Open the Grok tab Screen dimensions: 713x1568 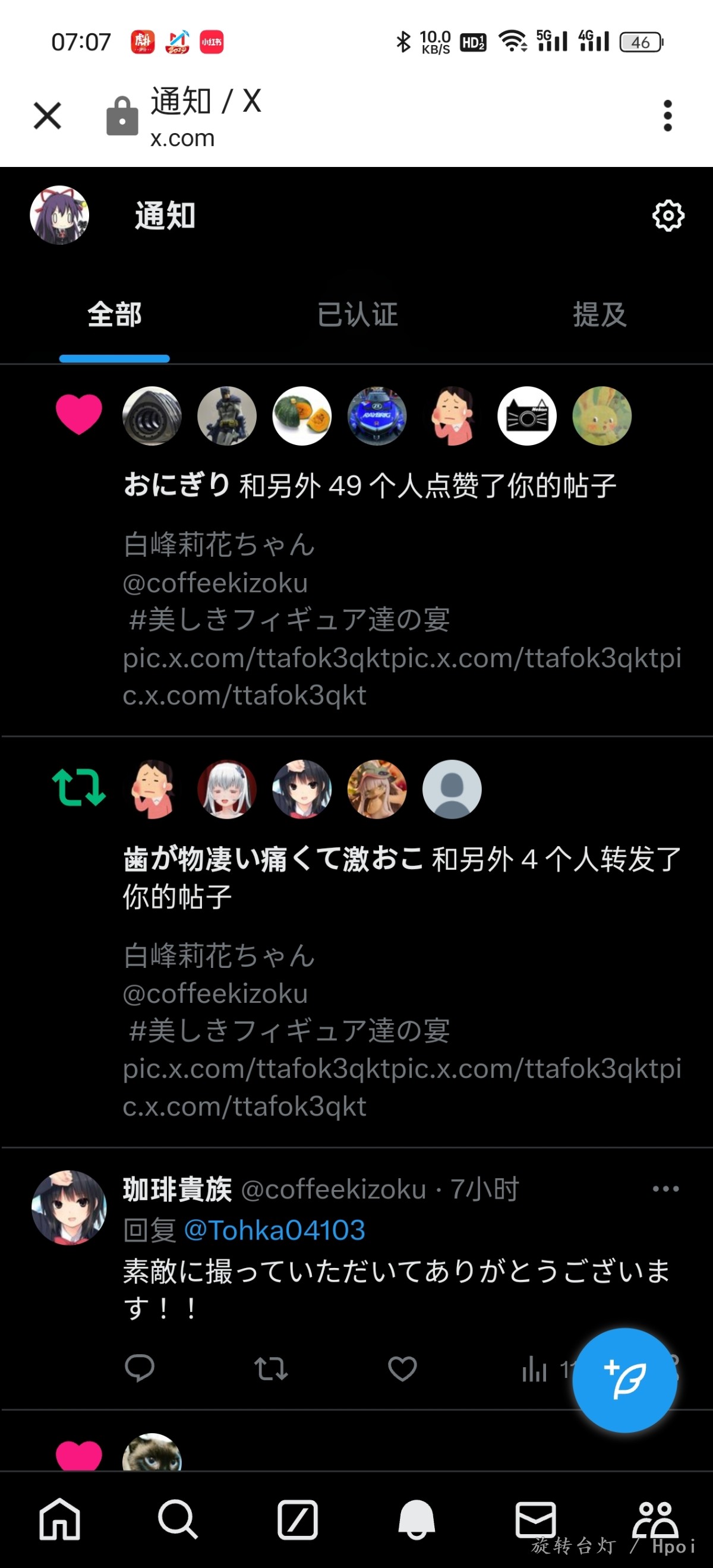tap(297, 1519)
